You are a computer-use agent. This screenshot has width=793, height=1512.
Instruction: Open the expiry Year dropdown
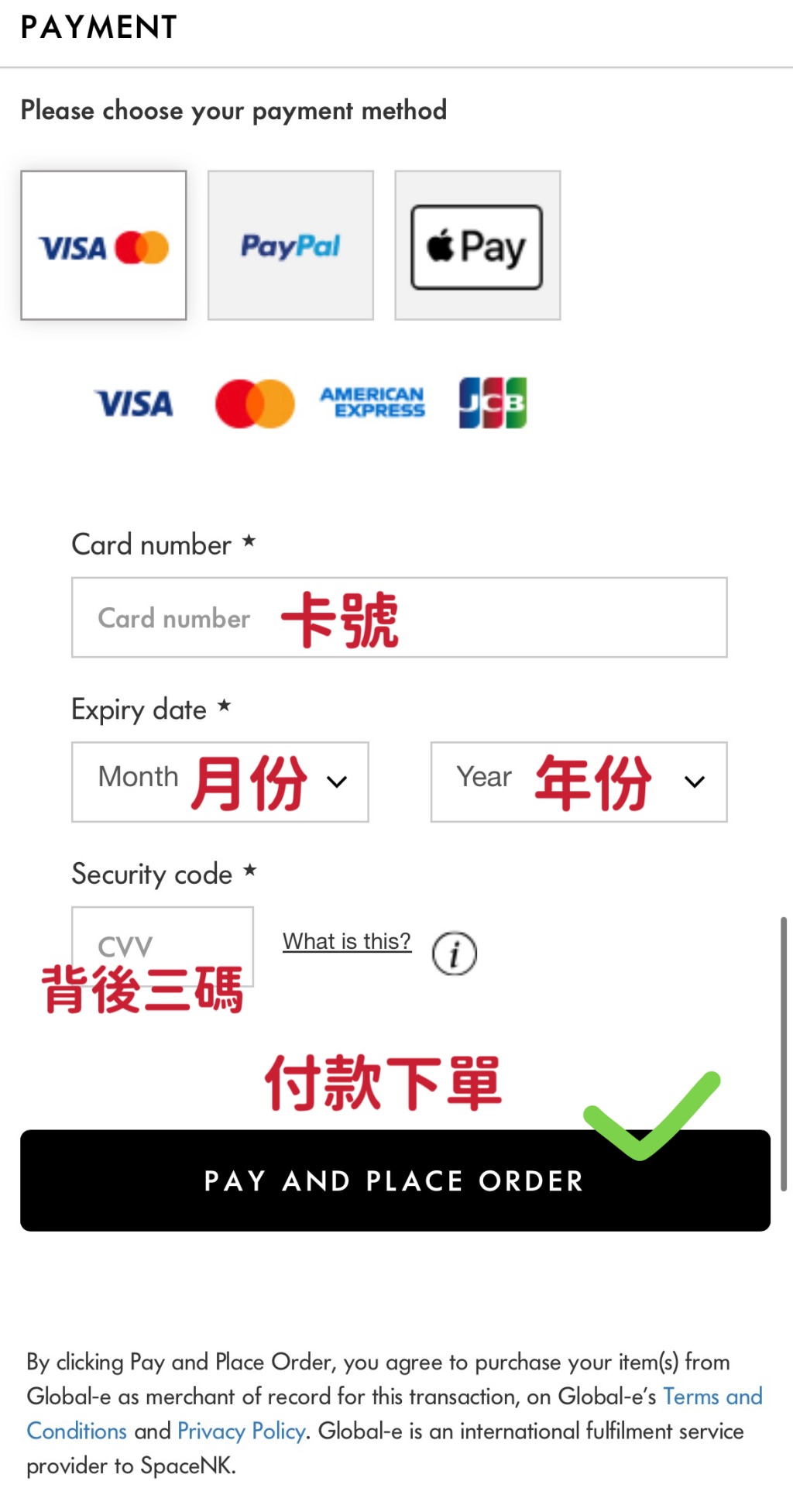click(578, 782)
